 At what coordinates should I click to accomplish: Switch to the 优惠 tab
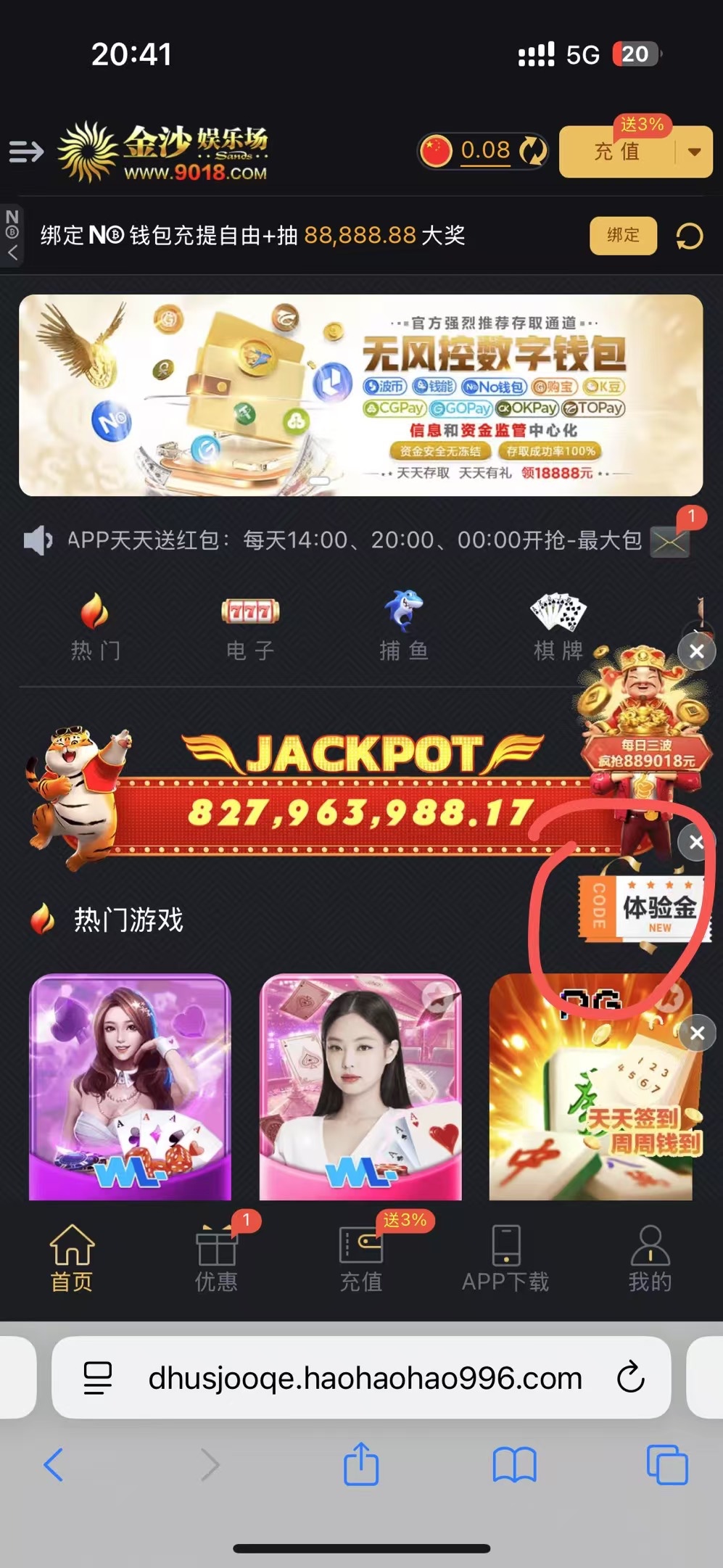216,1258
